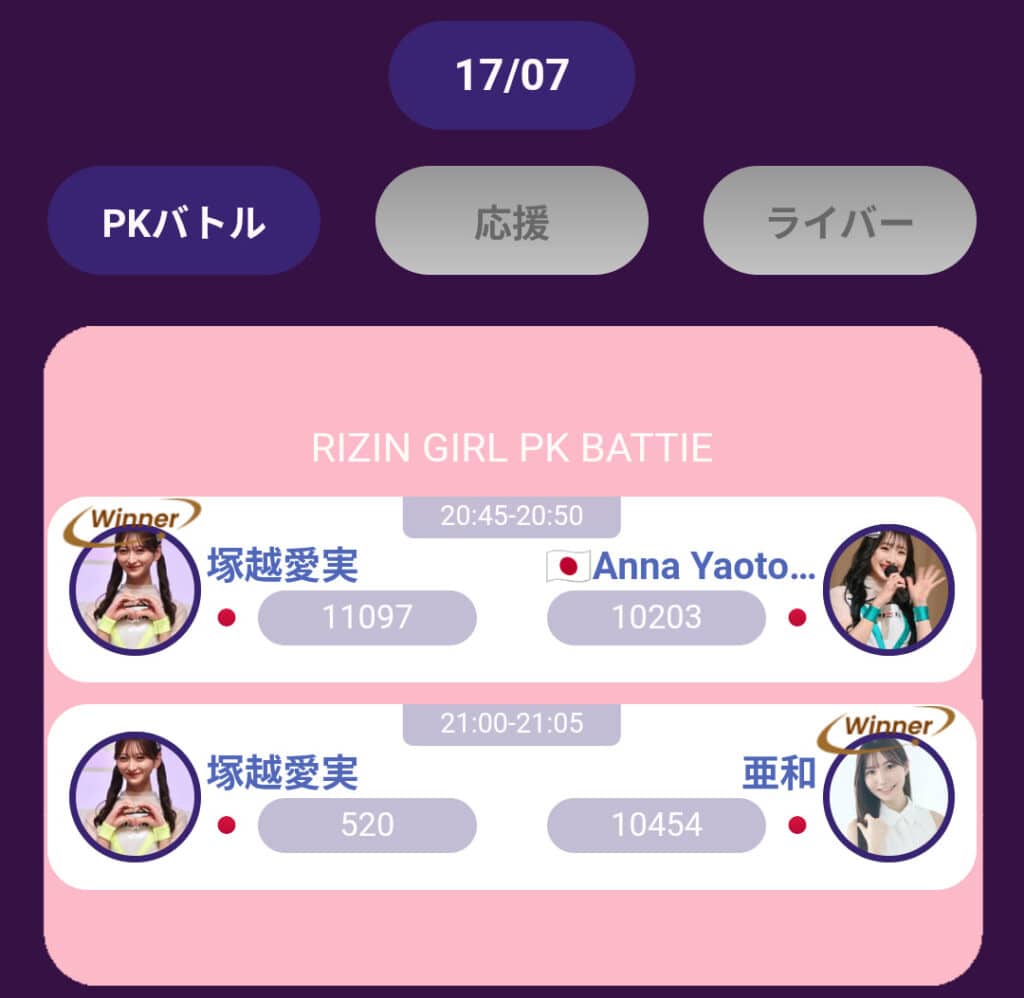The height and width of the screenshot is (998, 1024).
Task: Open 塚越愛実's avatar in the 20:45-20:50 battle
Action: tap(135, 590)
